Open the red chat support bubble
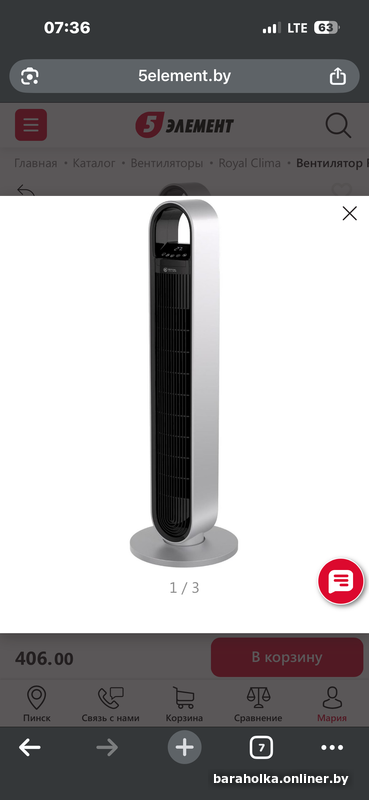This screenshot has height=800, width=369. 341,581
